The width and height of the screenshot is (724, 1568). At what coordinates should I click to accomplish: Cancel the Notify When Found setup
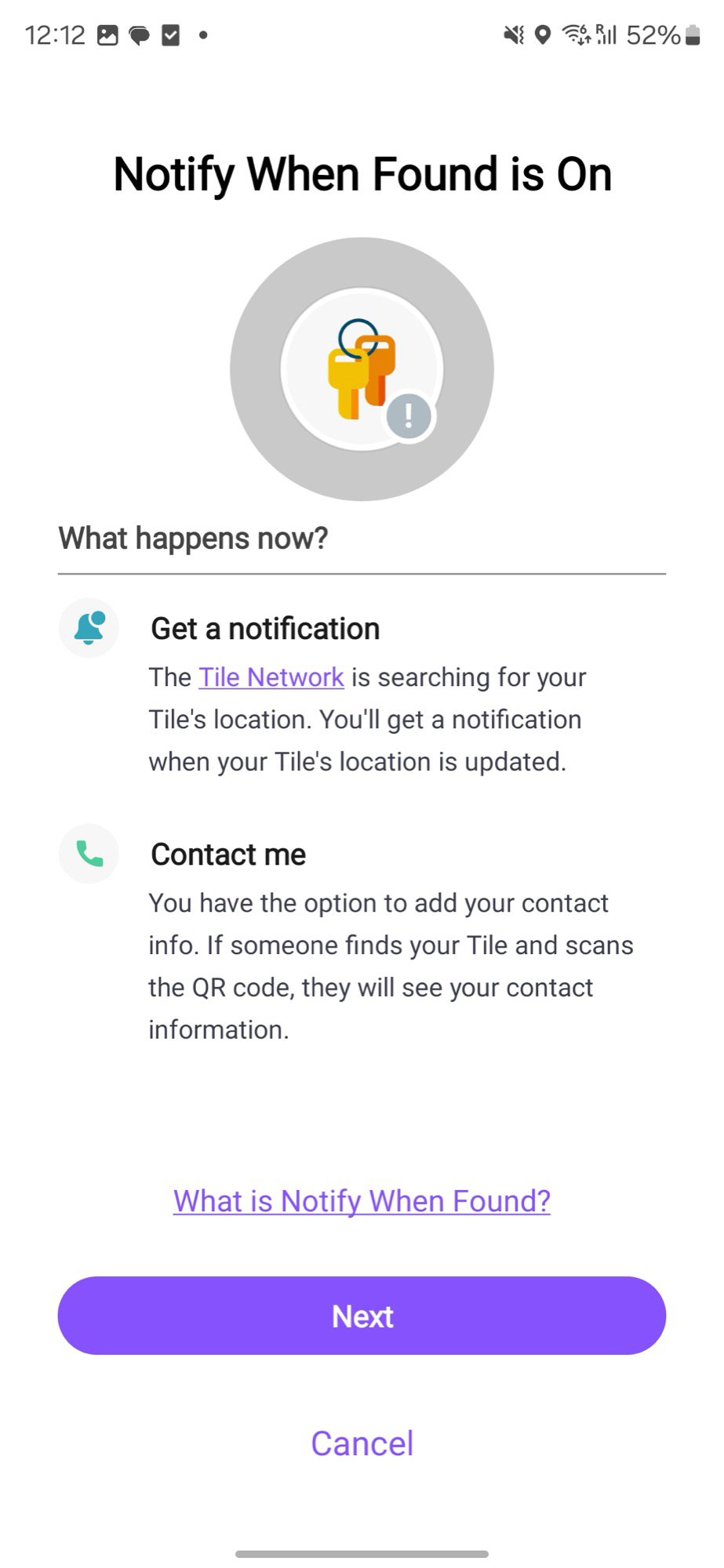pyautogui.click(x=362, y=1443)
